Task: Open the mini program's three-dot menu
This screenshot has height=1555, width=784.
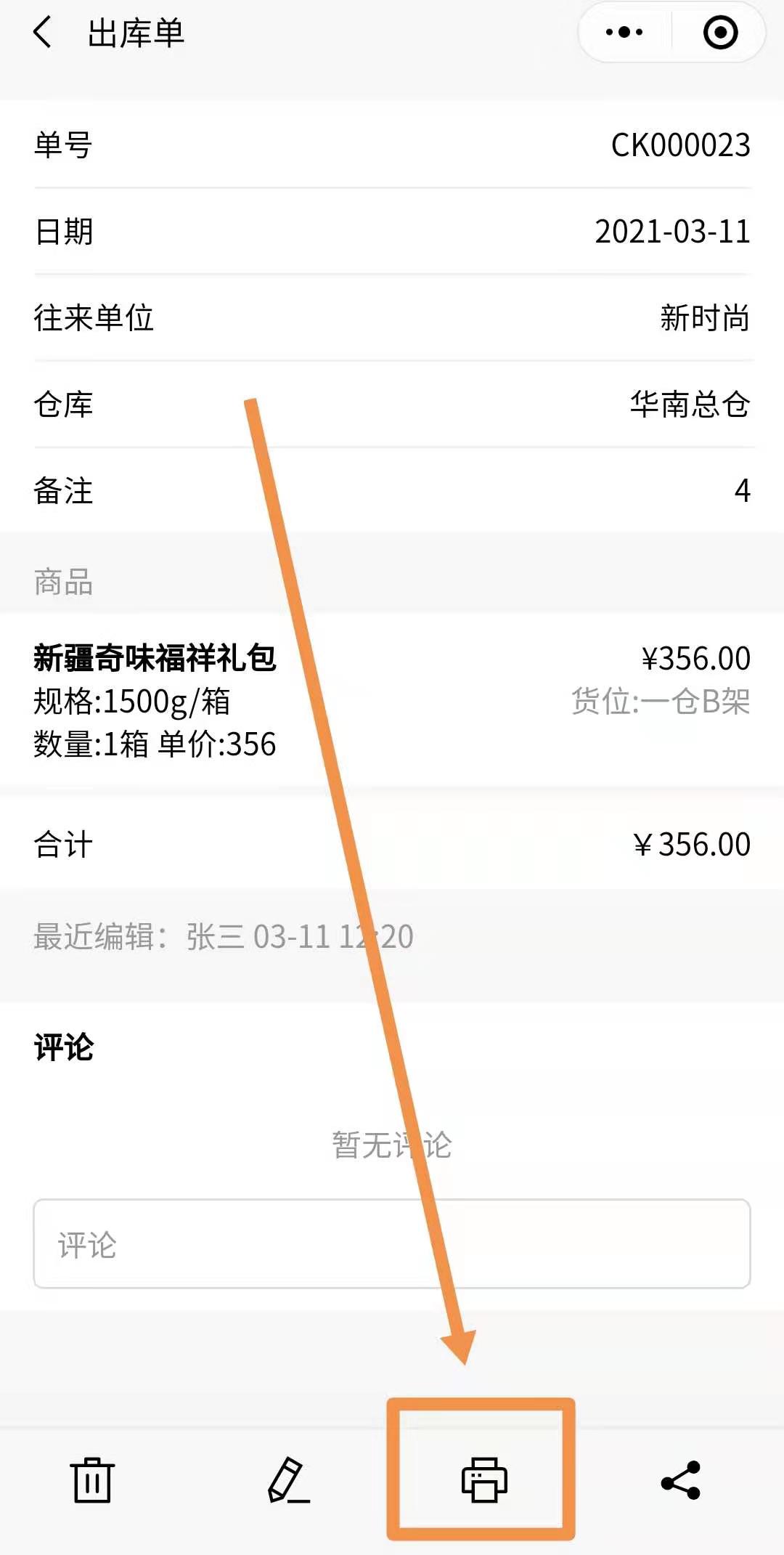Action: [x=624, y=33]
